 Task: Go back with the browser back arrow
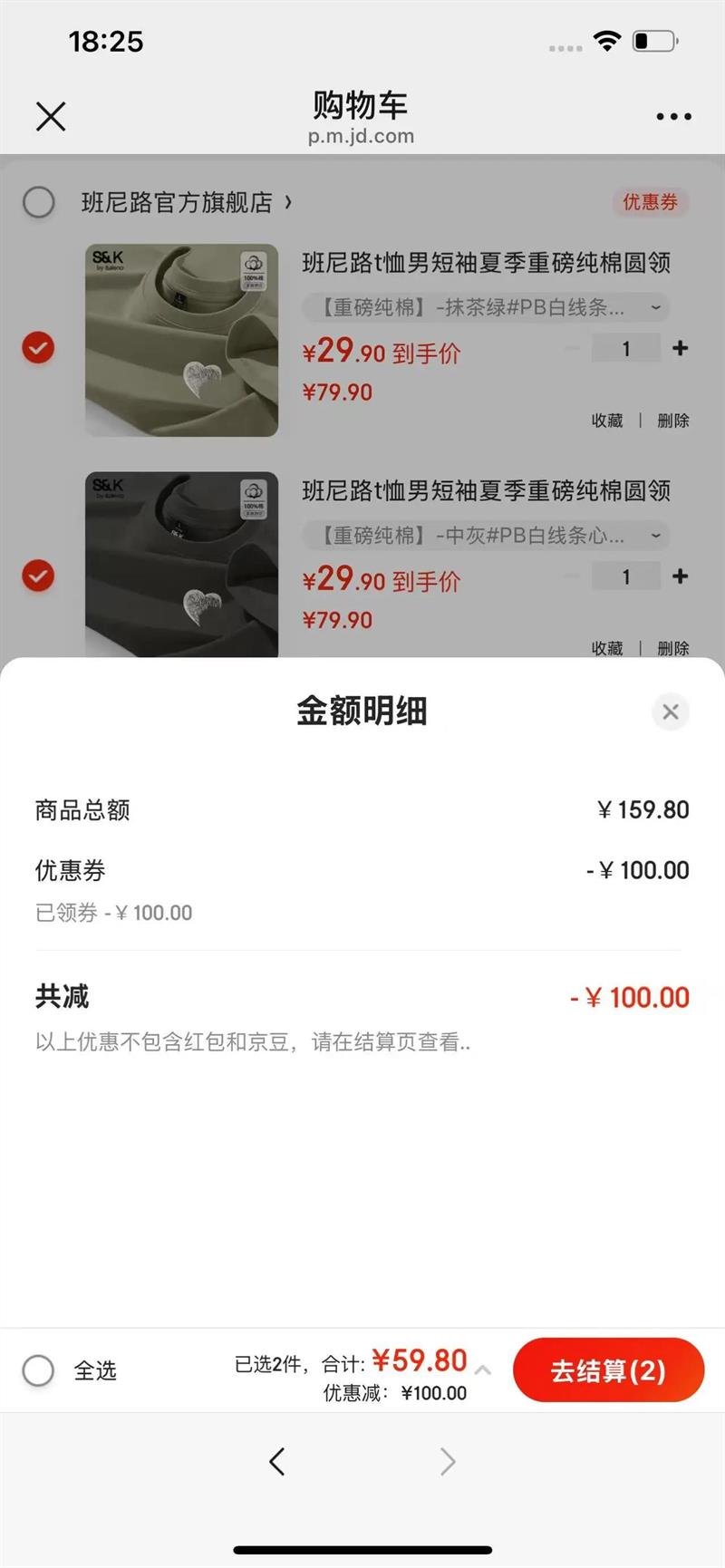(x=277, y=1461)
